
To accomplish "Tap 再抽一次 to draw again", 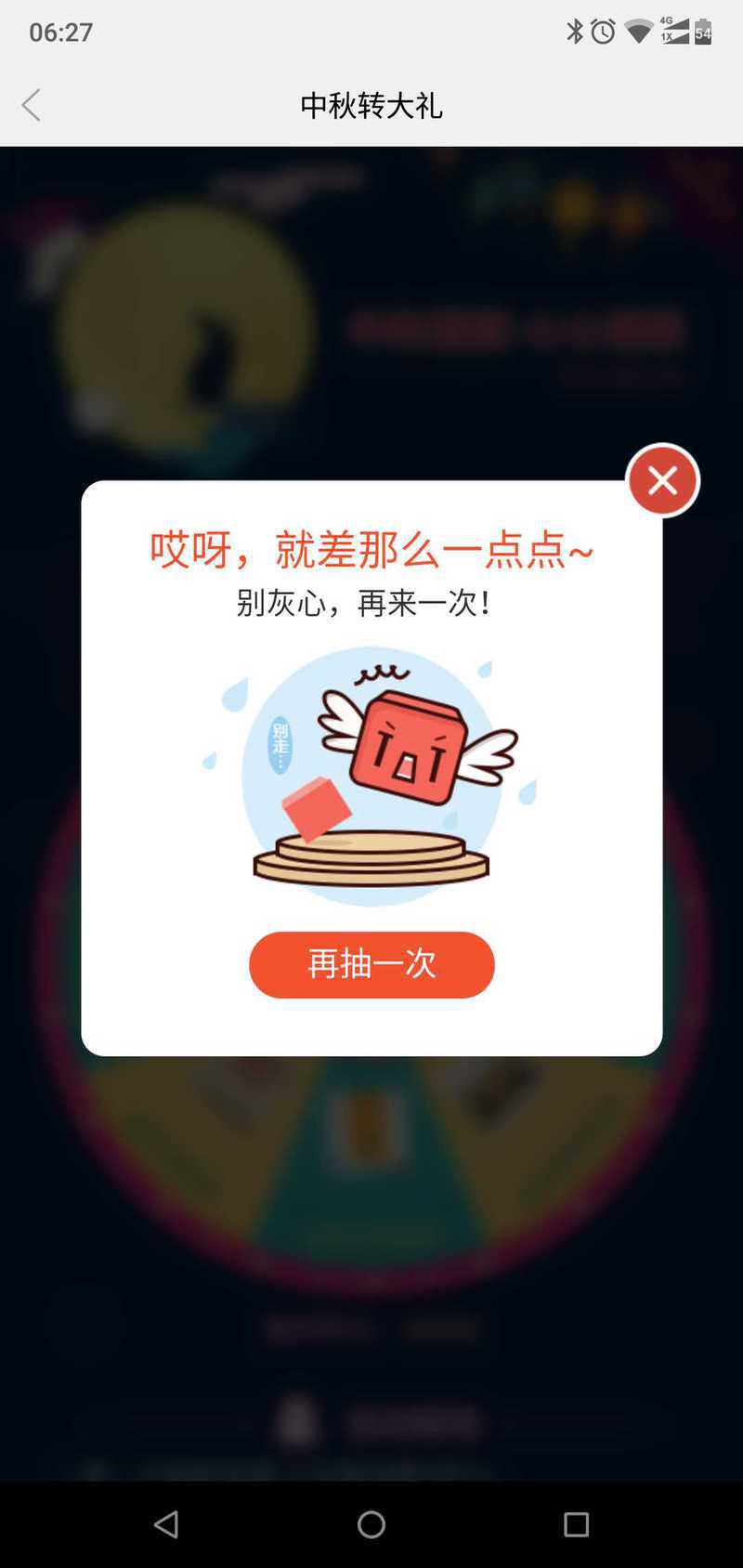I will coord(371,964).
